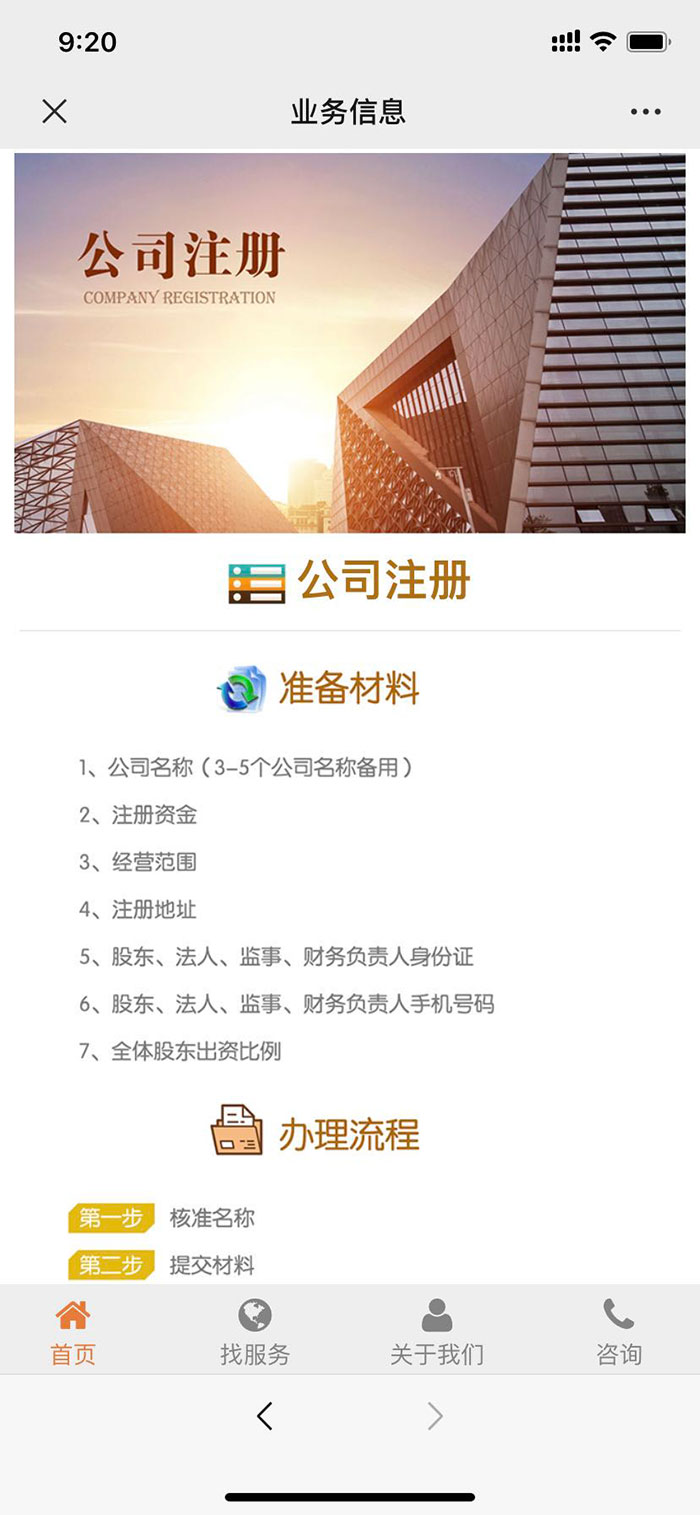The width and height of the screenshot is (700, 1515).
Task: Switch to the 首页 tab
Action: [x=73, y=1332]
